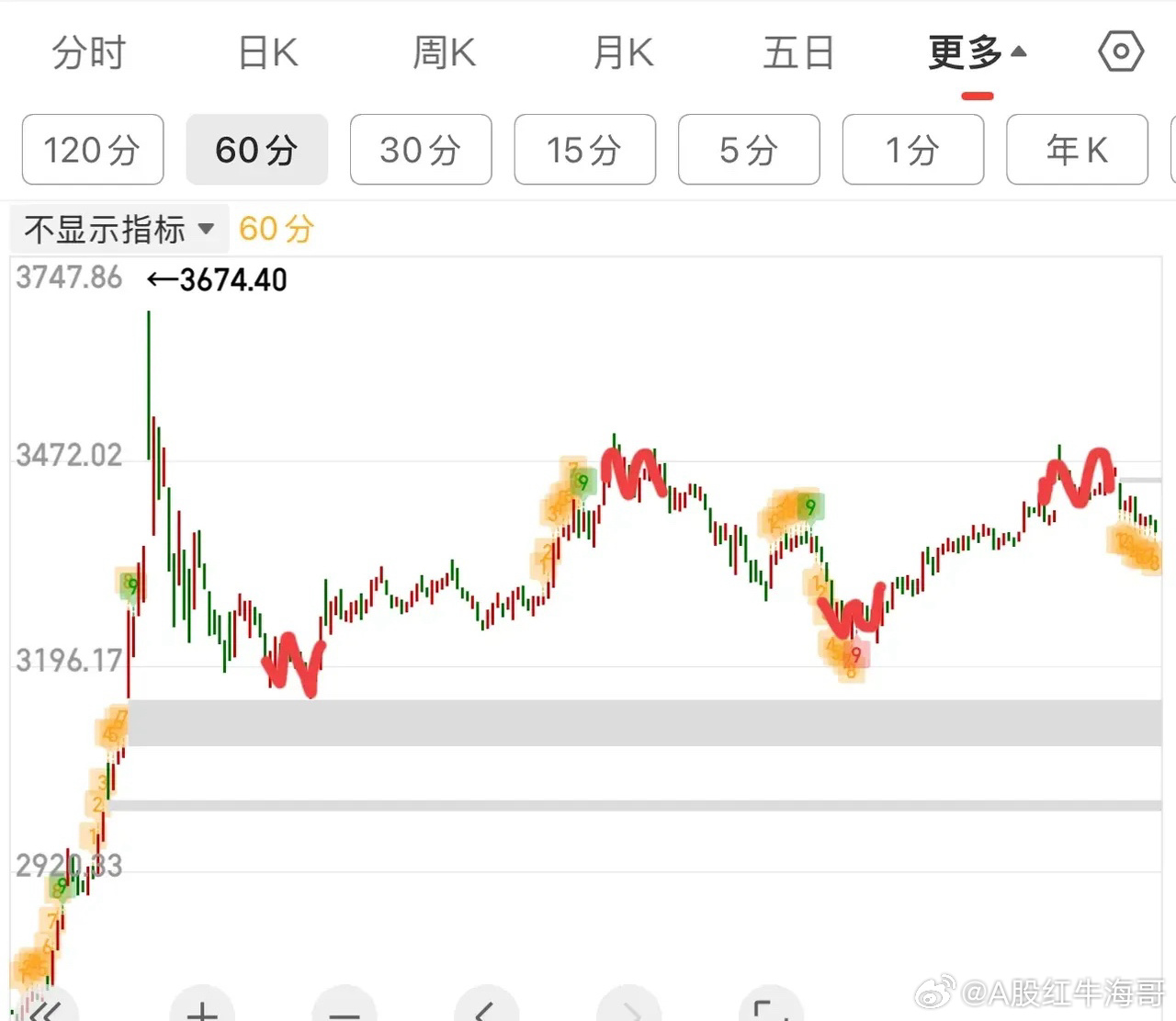The image size is (1176, 1021).
Task: Expand the 不显示指标 indicator dropdown
Action: [119, 229]
